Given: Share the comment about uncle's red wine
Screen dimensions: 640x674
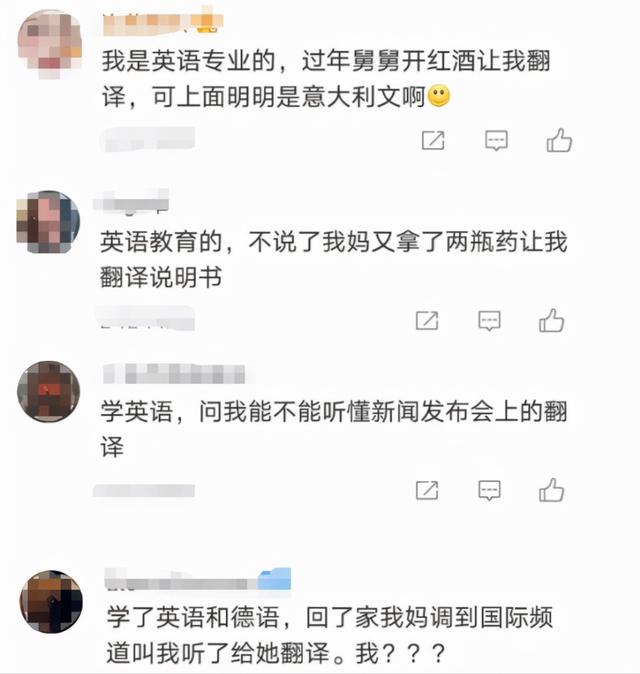Looking at the screenshot, I should 433,141.
